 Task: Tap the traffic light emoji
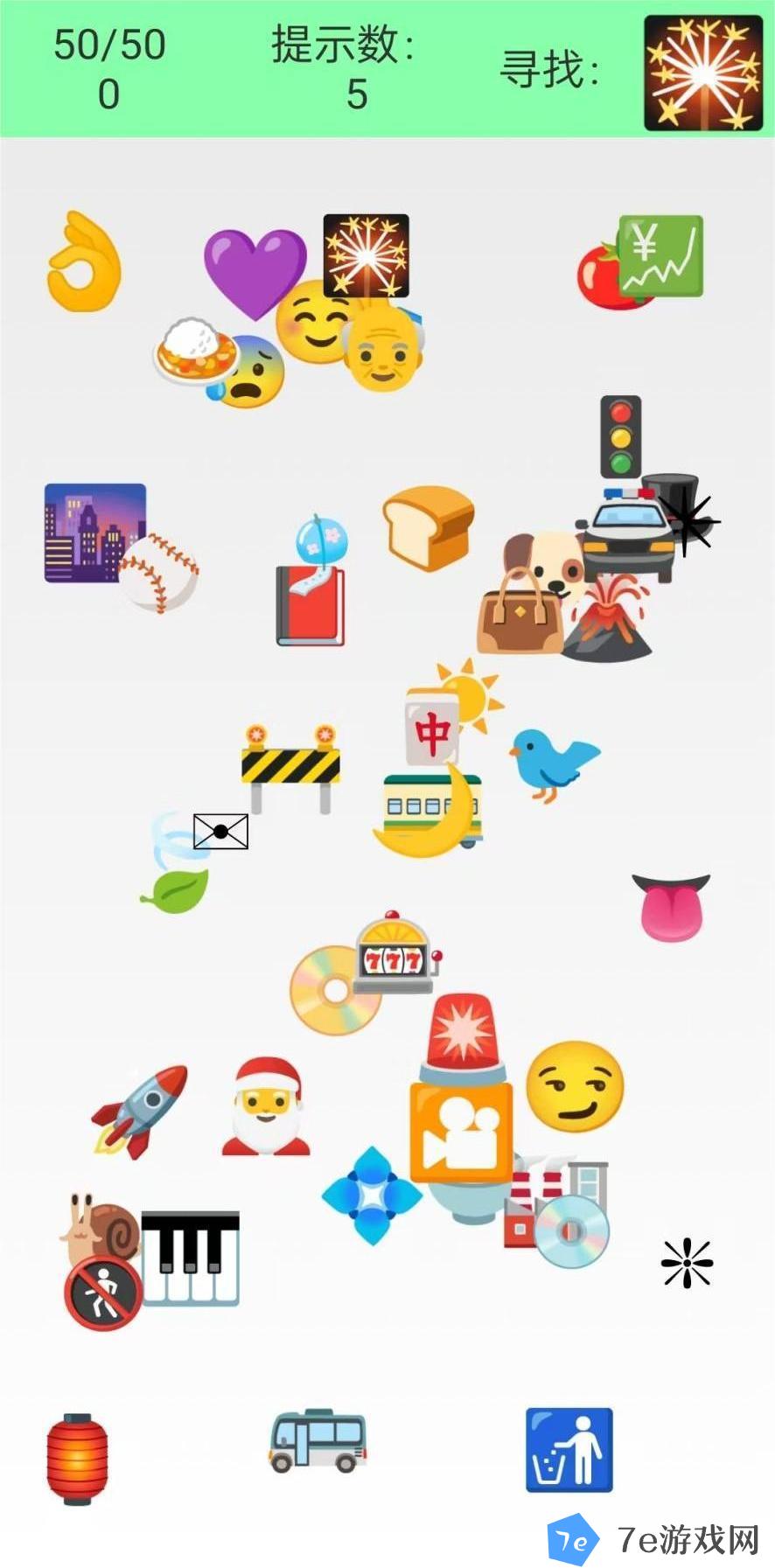coord(620,436)
